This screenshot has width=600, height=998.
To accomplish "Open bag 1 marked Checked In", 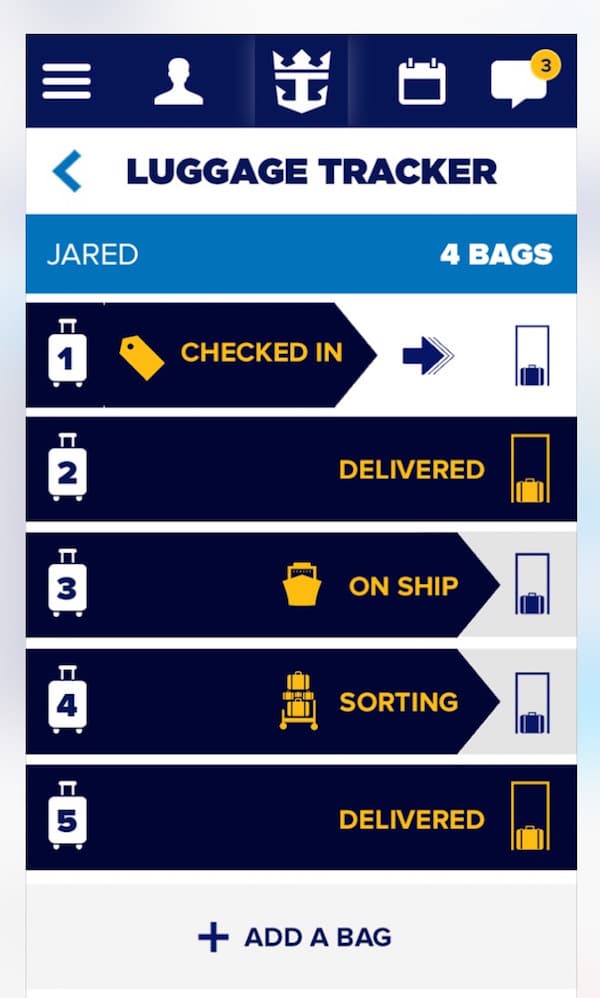I will click(301, 355).
